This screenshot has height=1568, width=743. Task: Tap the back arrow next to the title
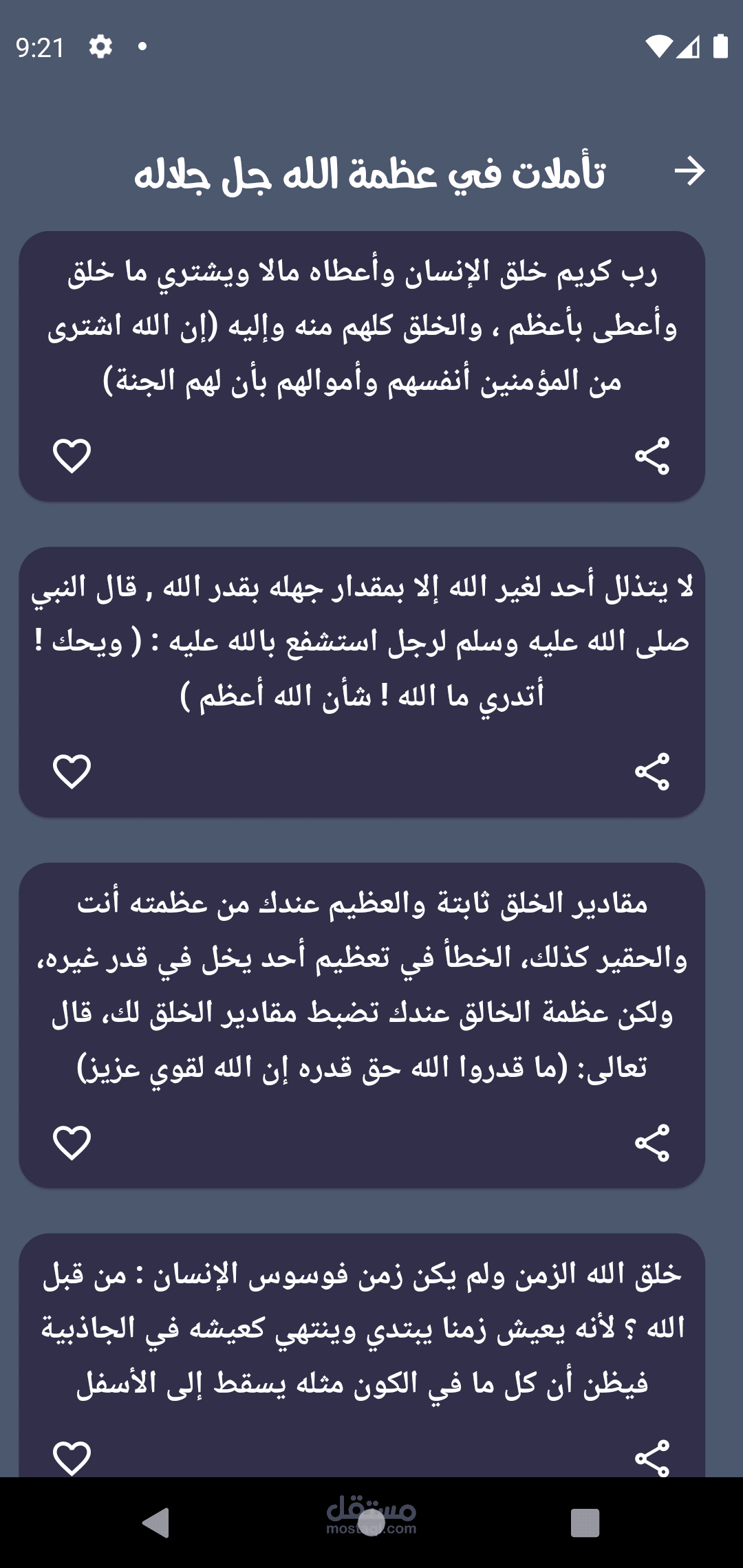689,171
